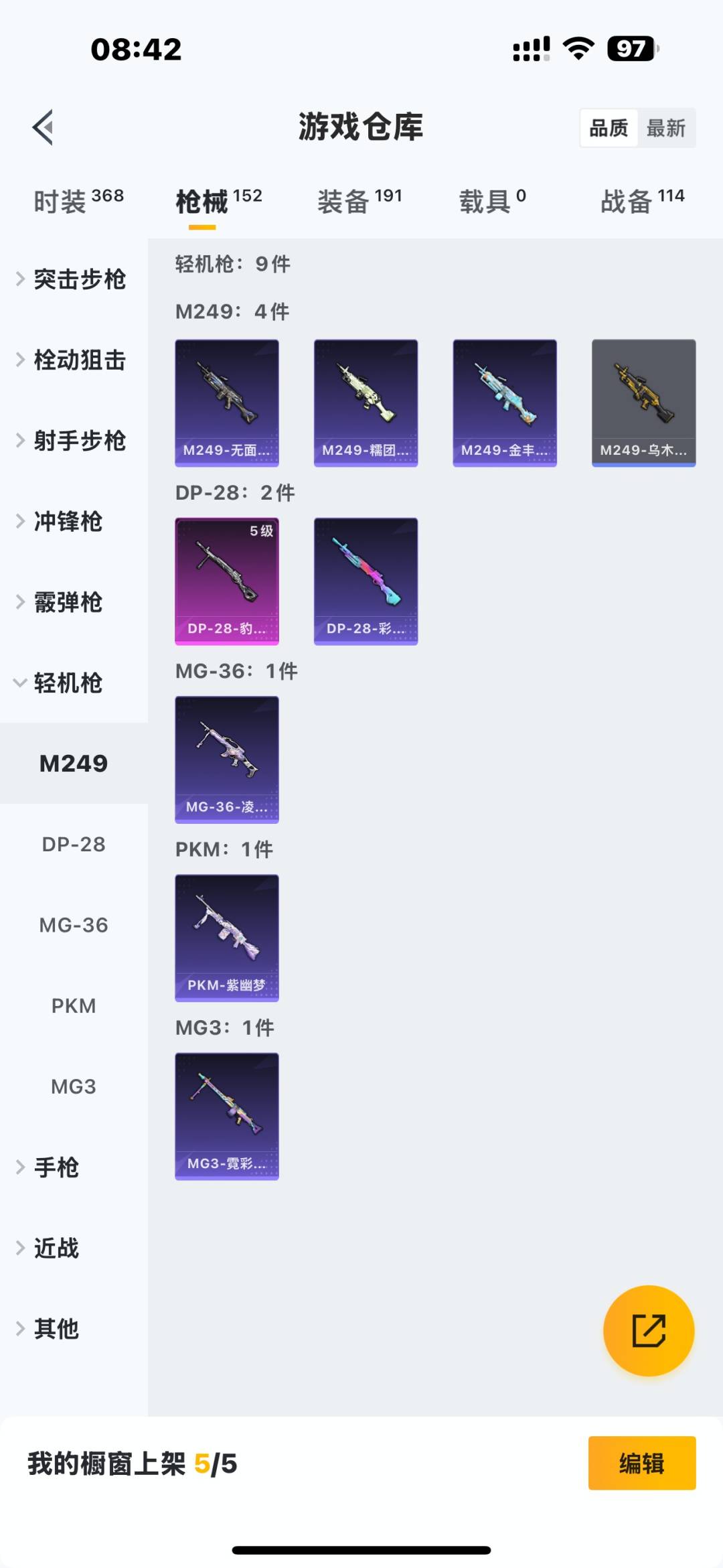Select DP-28 in the sidebar

click(x=74, y=844)
